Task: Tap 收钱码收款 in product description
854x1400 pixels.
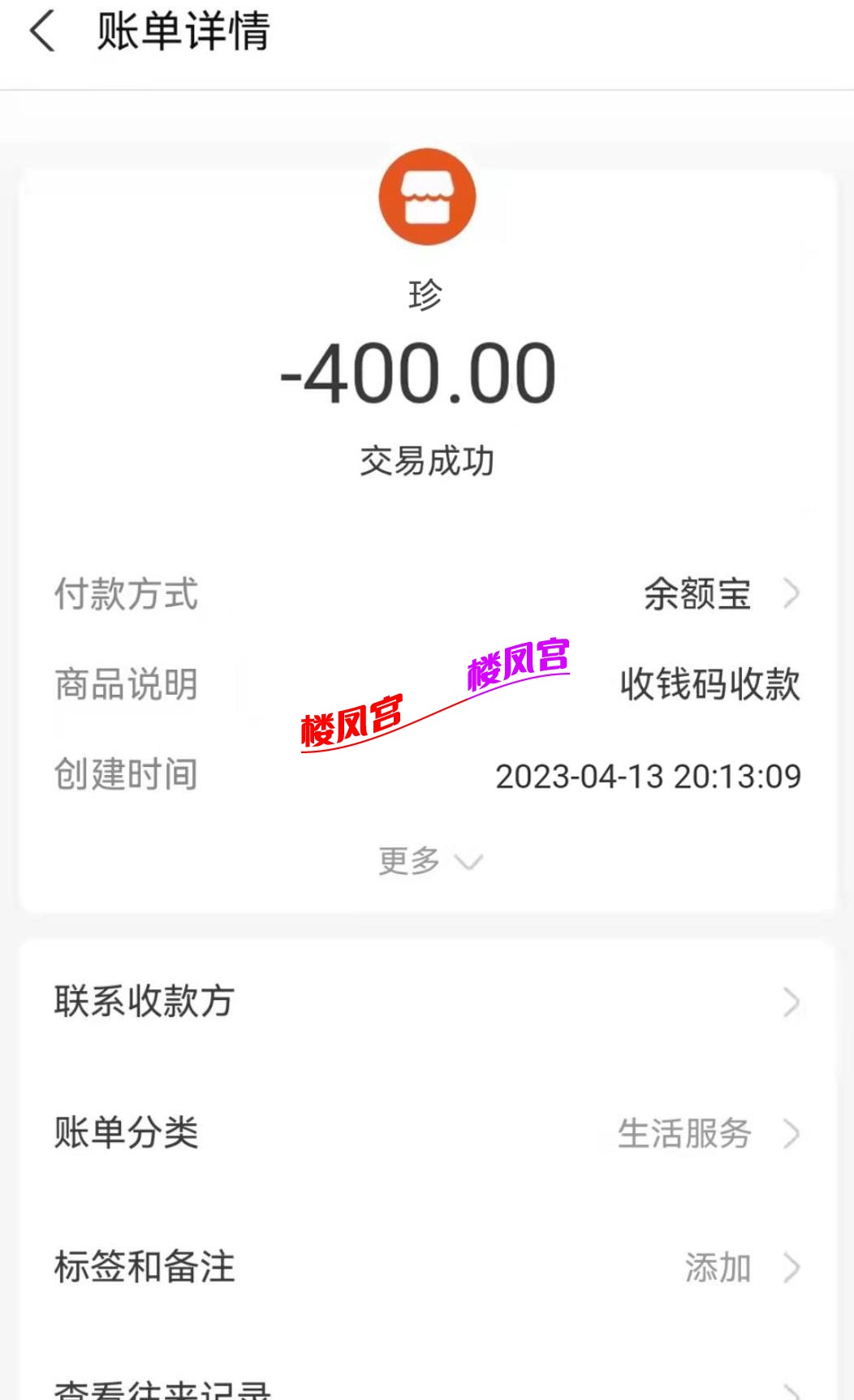Action: 709,684
